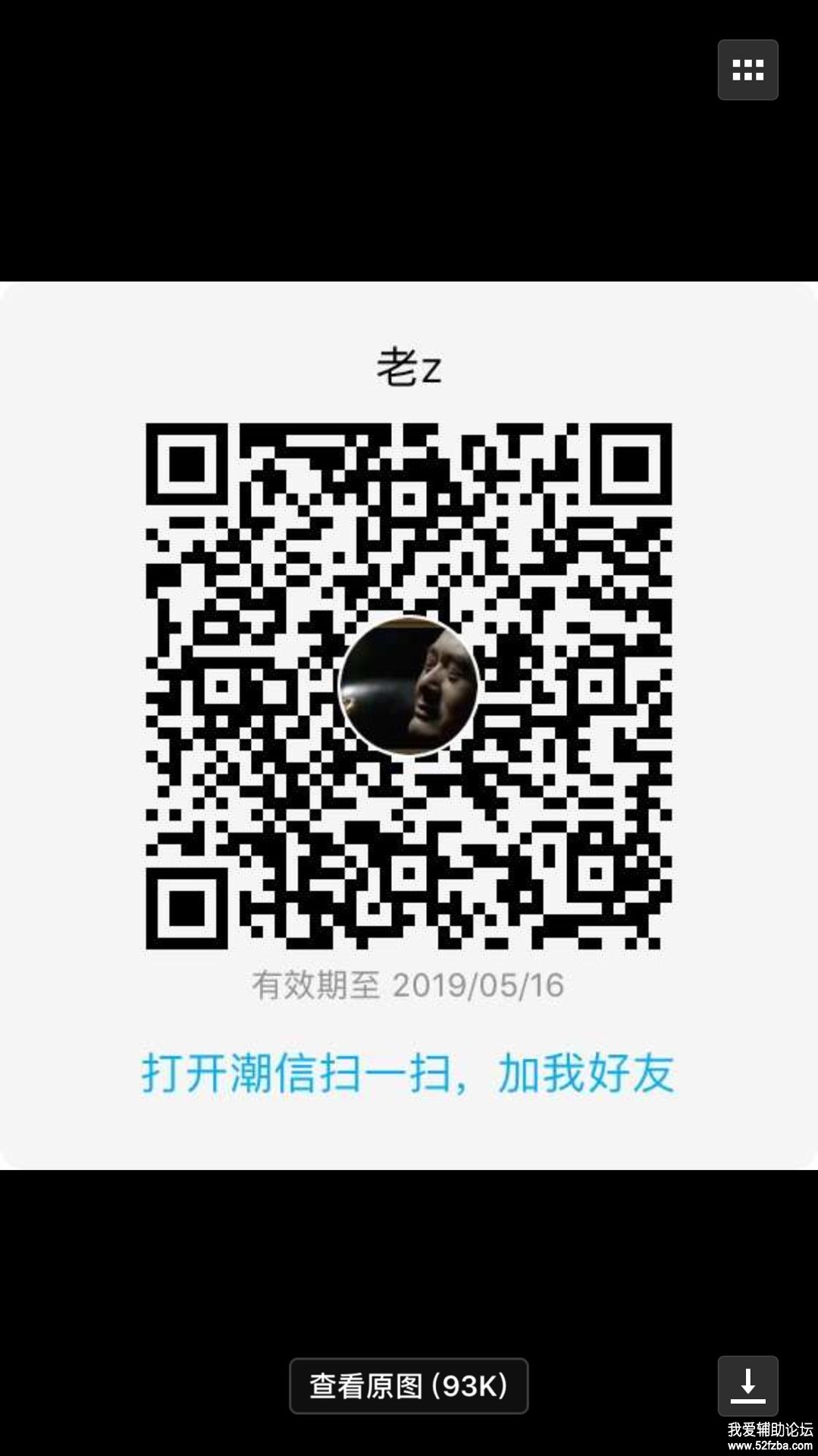Image resolution: width=818 pixels, height=1456 pixels.
Task: Tap 查看原图 (93K) button
Action: click(x=409, y=1385)
